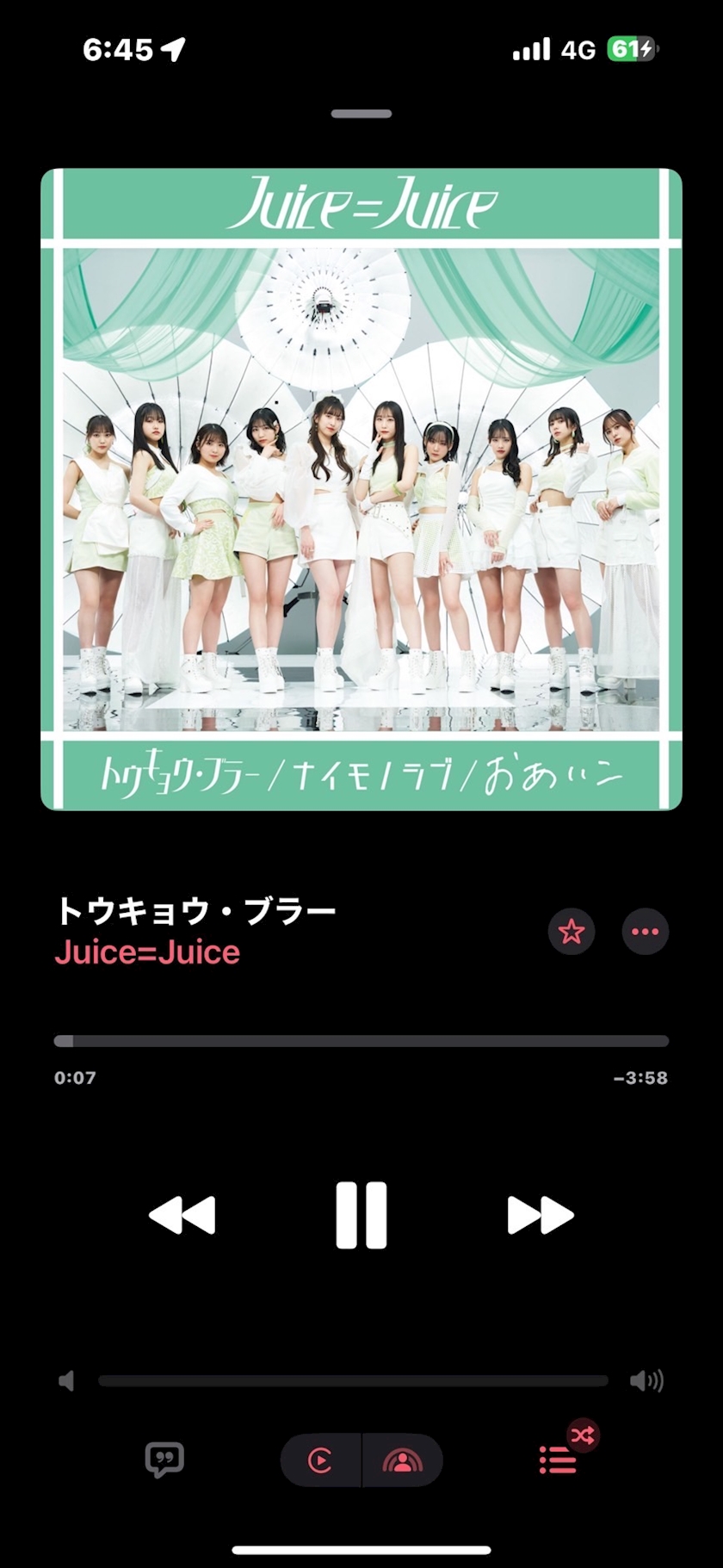Tap the volume slider

(353, 1381)
